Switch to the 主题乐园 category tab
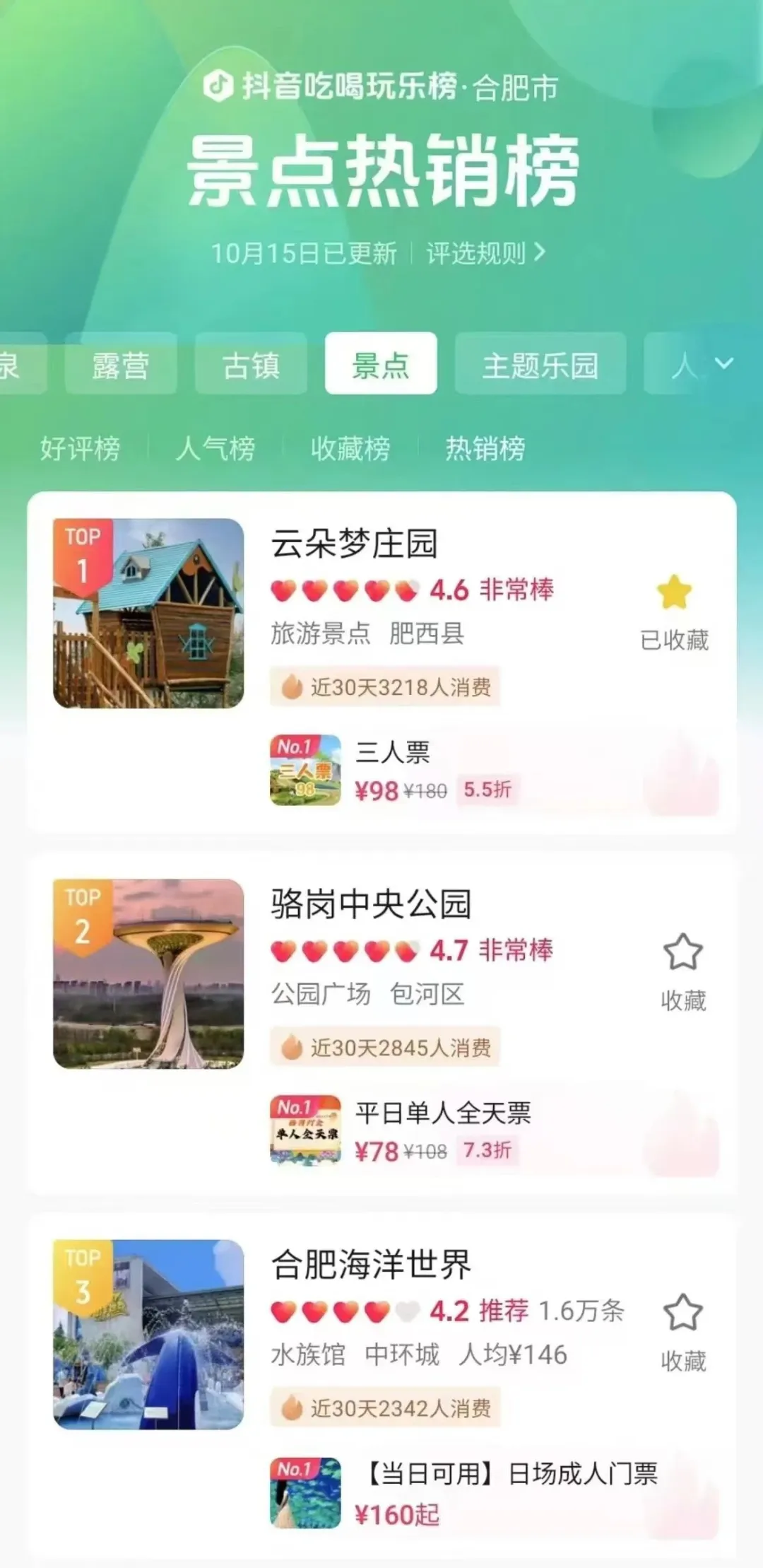 [x=540, y=365]
